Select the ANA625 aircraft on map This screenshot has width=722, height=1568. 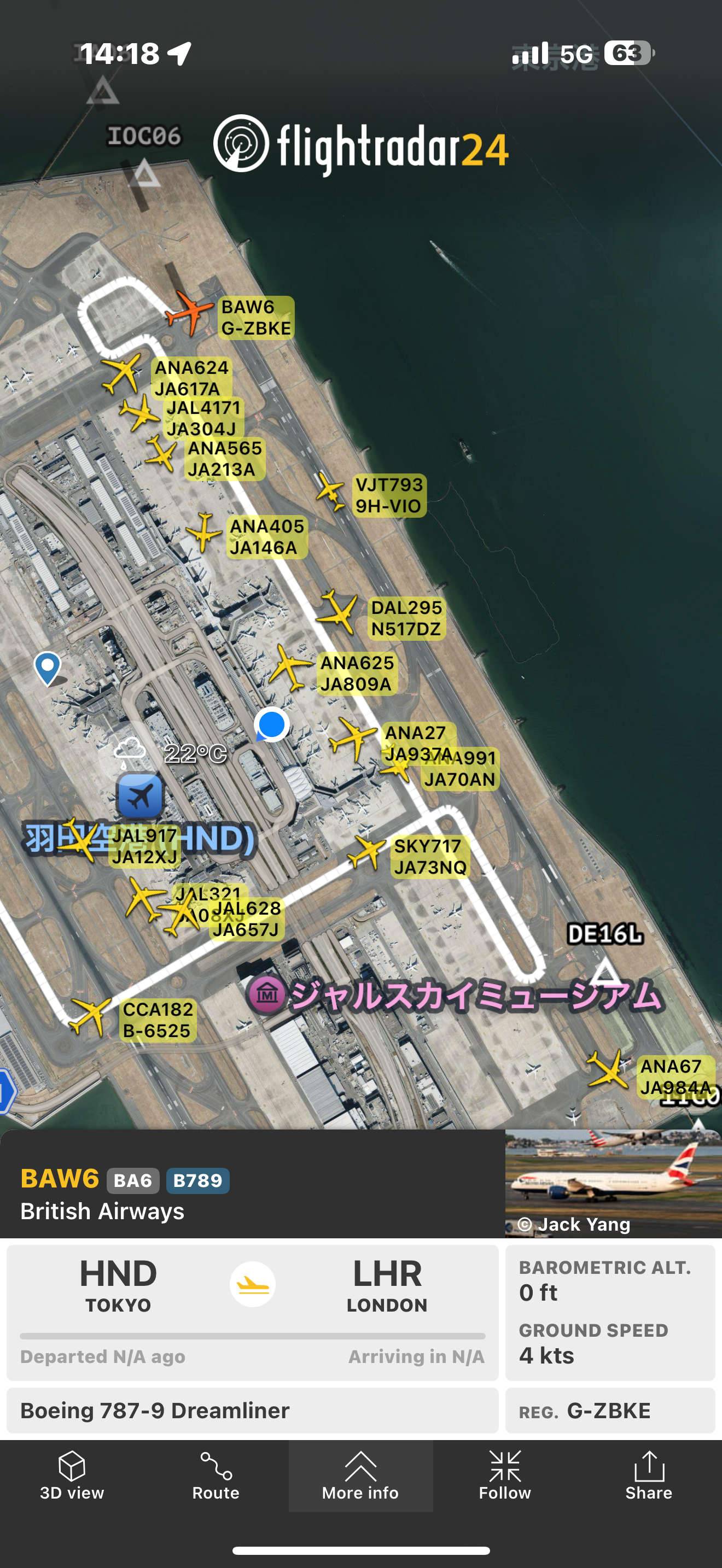coord(290,668)
